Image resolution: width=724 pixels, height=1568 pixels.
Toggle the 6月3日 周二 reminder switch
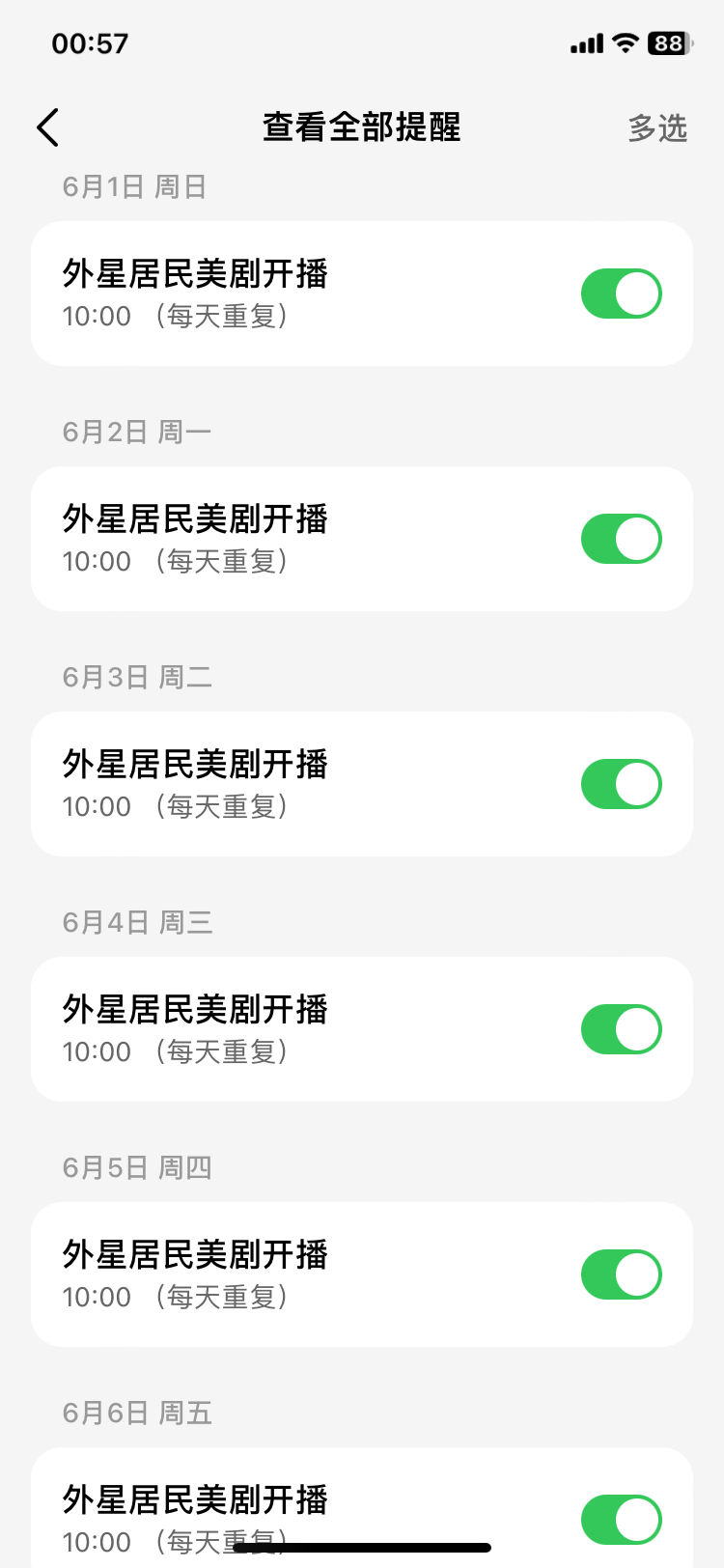621,784
